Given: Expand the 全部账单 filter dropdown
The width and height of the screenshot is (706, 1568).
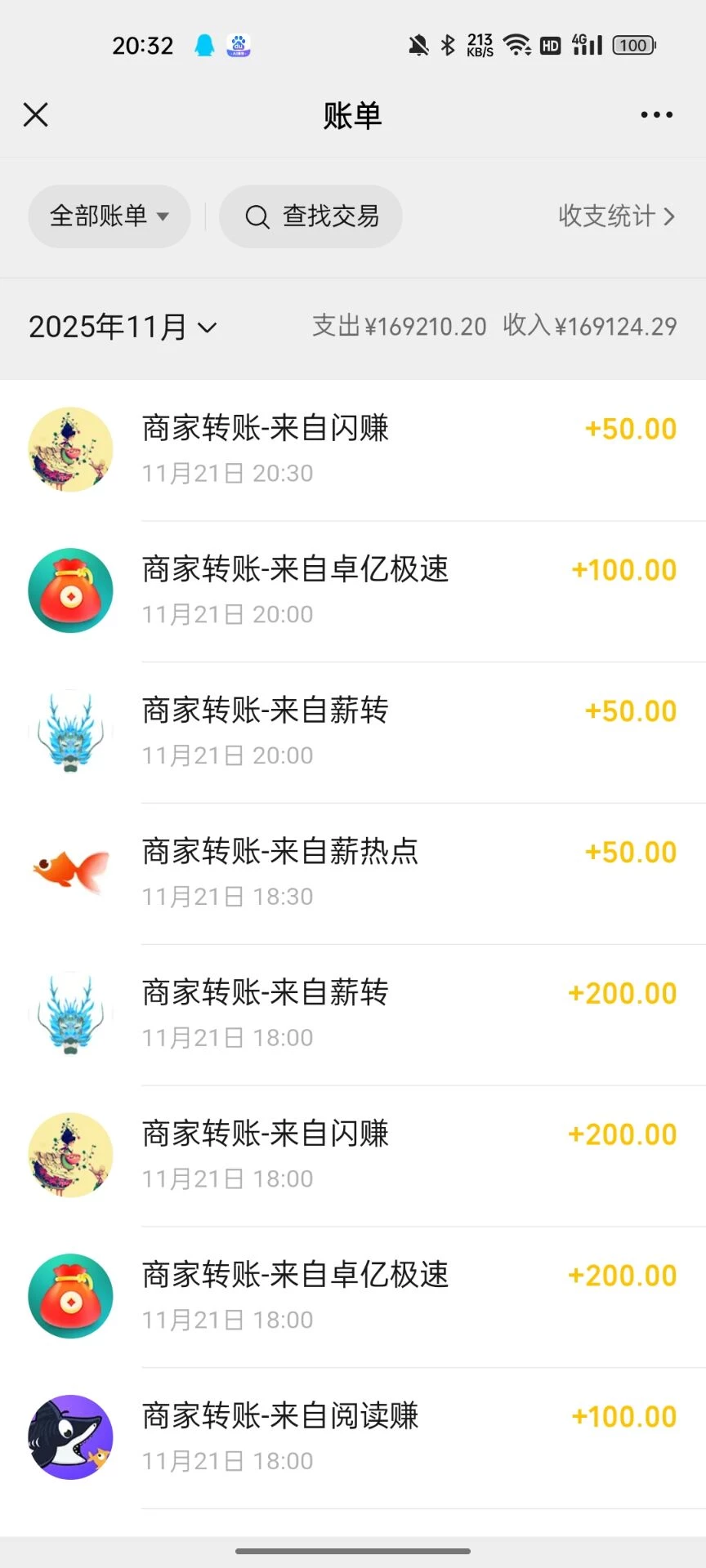Looking at the screenshot, I should 109,216.
